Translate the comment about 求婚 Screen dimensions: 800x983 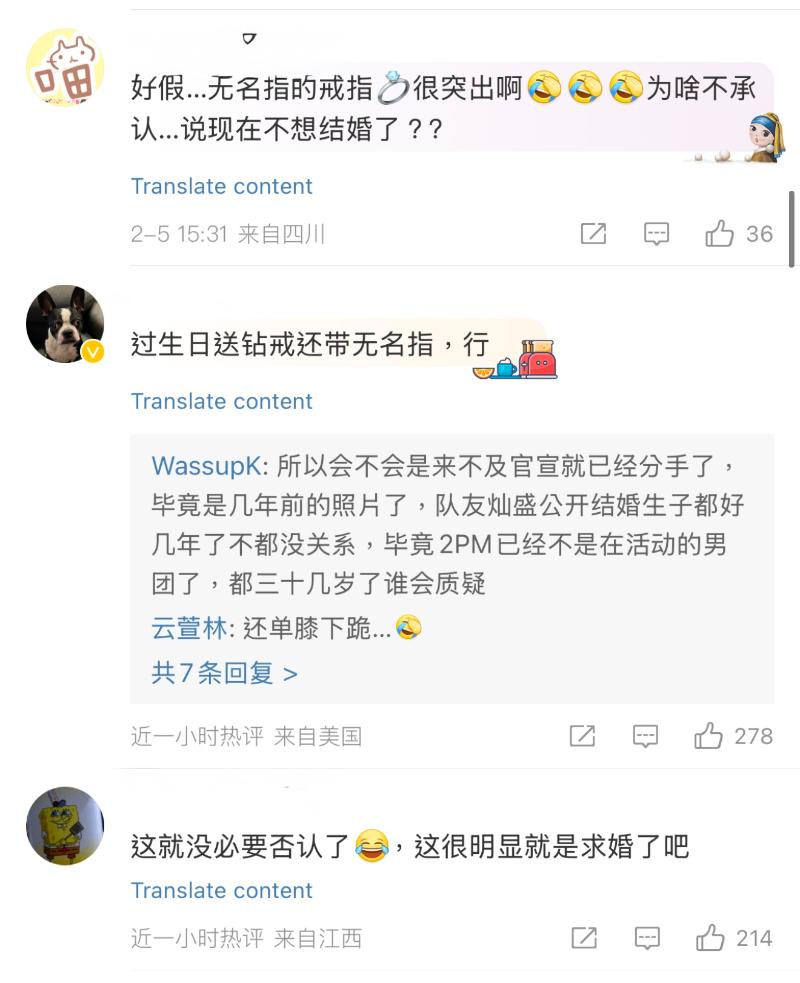tap(221, 890)
